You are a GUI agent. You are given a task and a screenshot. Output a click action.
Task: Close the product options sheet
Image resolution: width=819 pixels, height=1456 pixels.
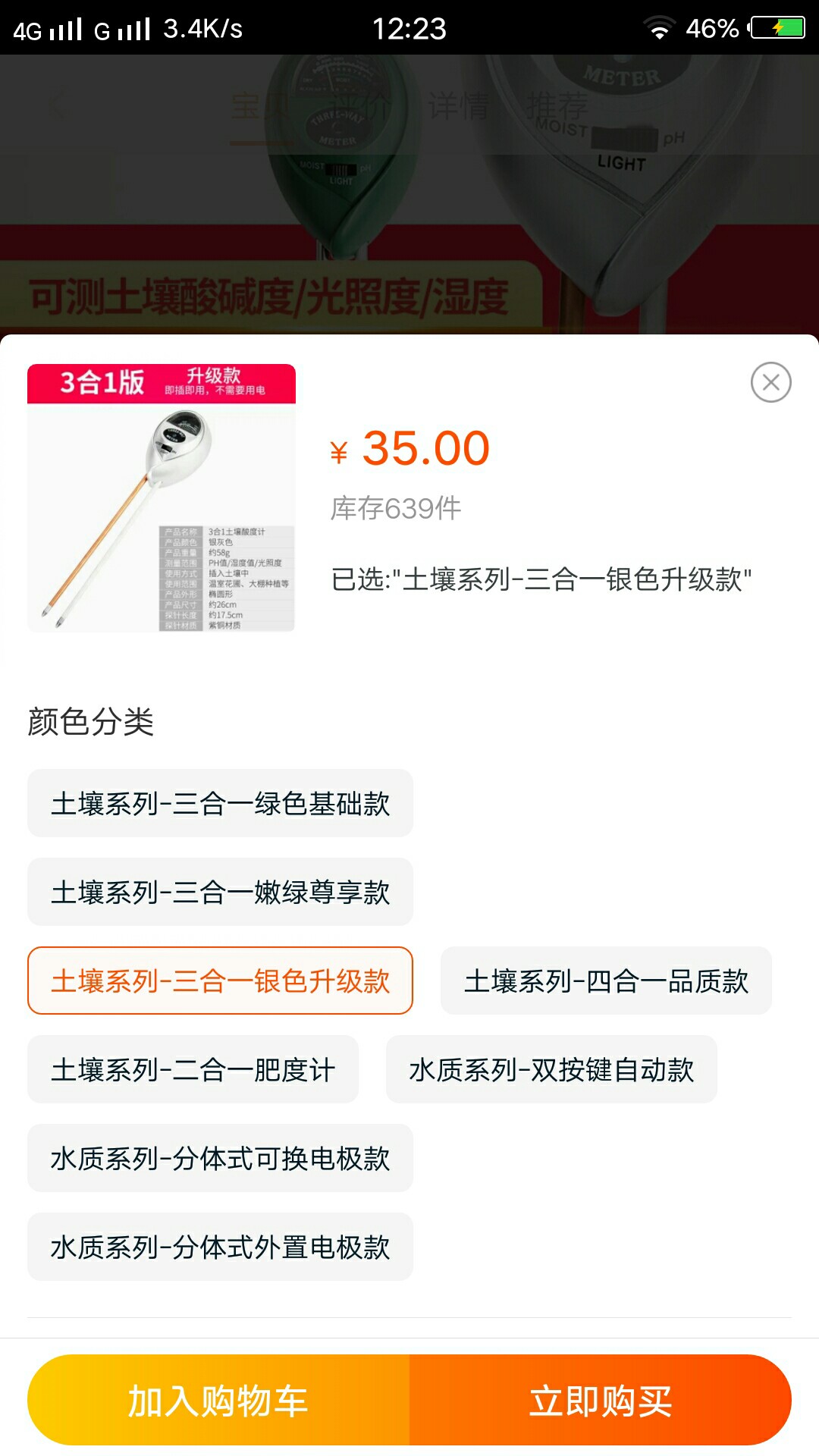770,382
